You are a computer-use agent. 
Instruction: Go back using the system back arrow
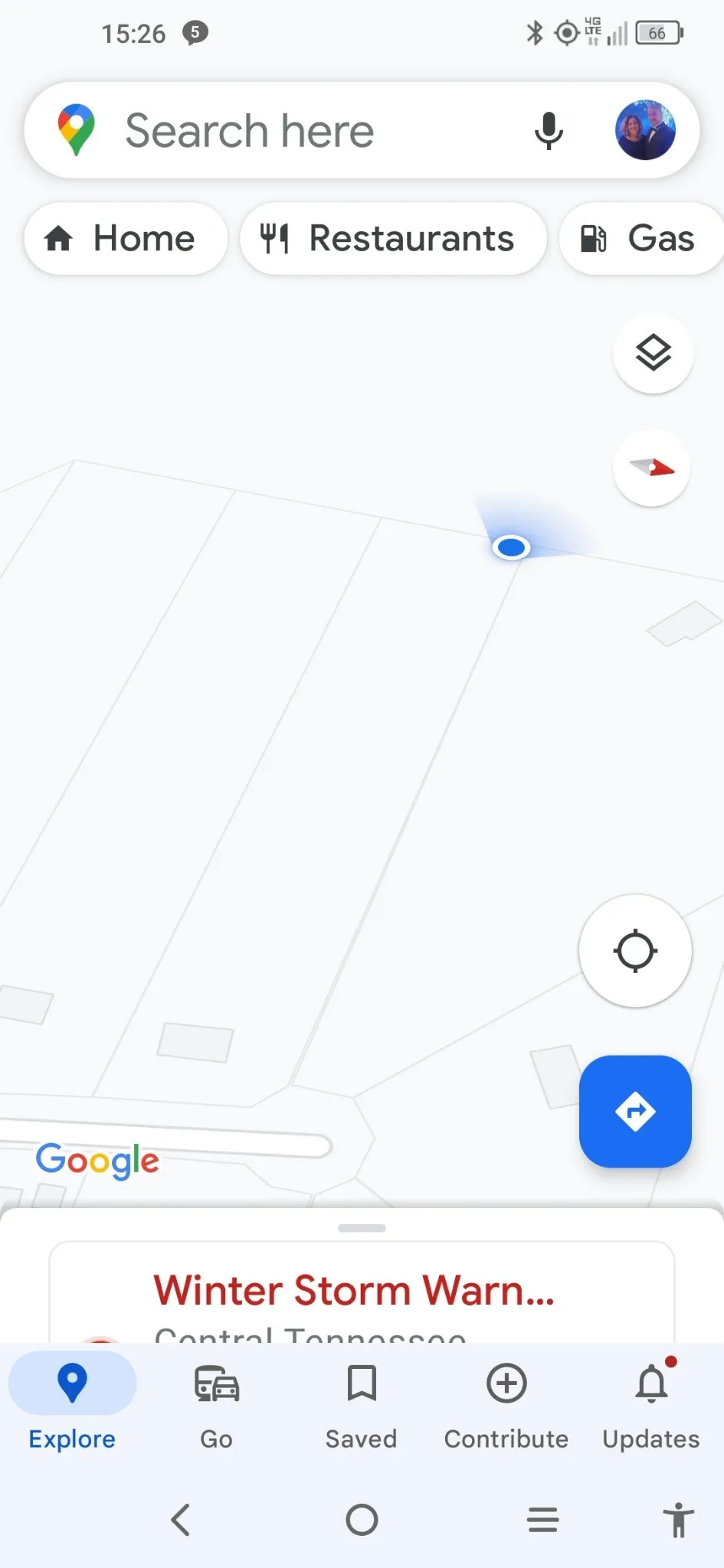tap(181, 1520)
